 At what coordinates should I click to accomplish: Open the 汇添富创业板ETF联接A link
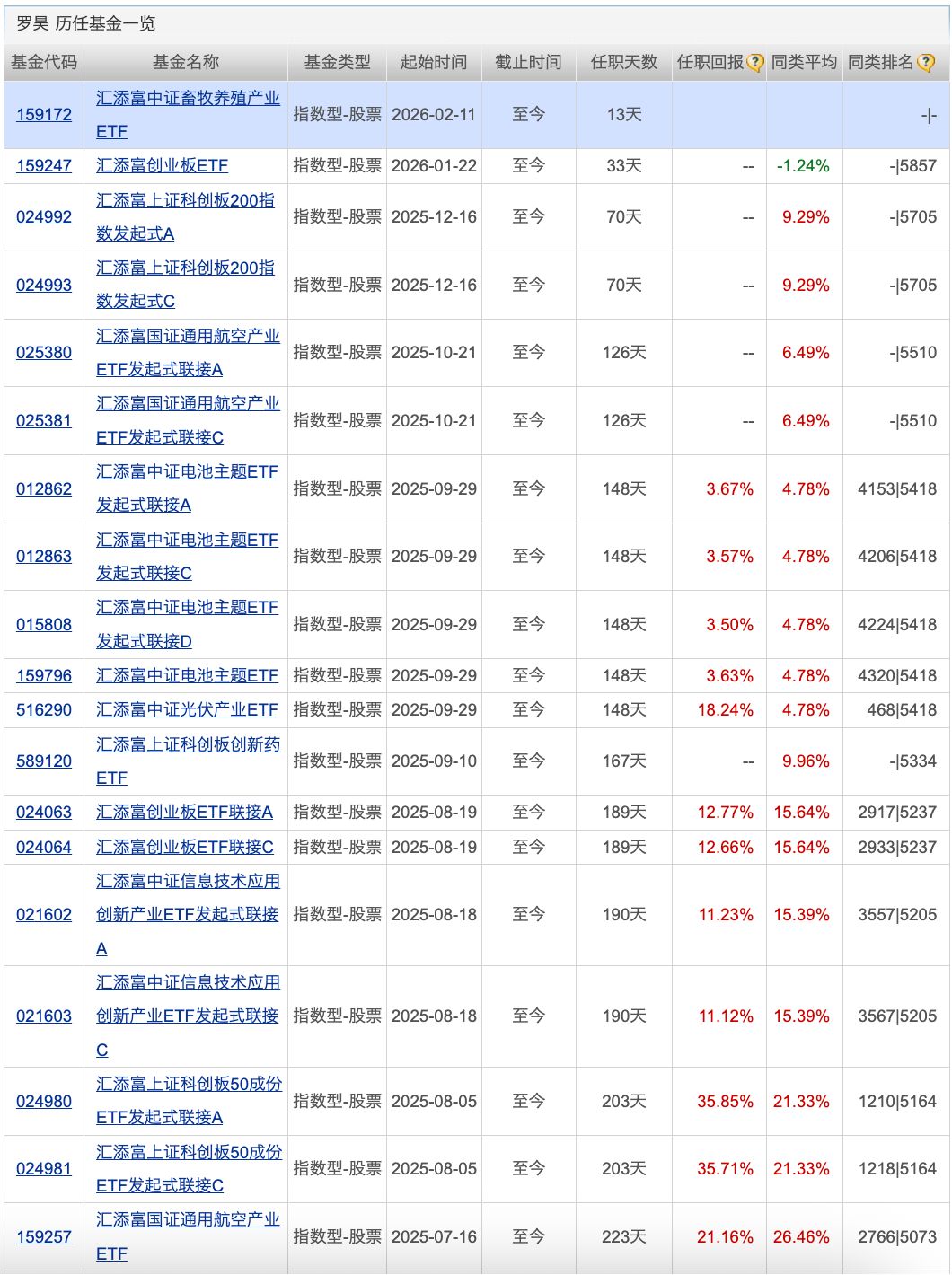point(184,813)
